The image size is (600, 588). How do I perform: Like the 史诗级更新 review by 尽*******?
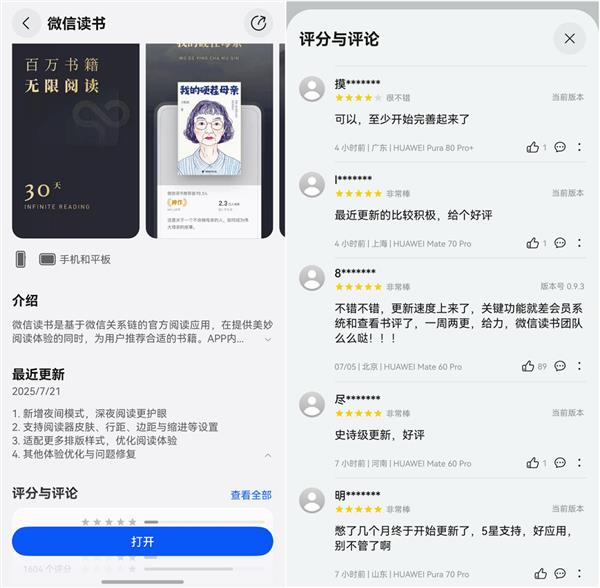533,463
